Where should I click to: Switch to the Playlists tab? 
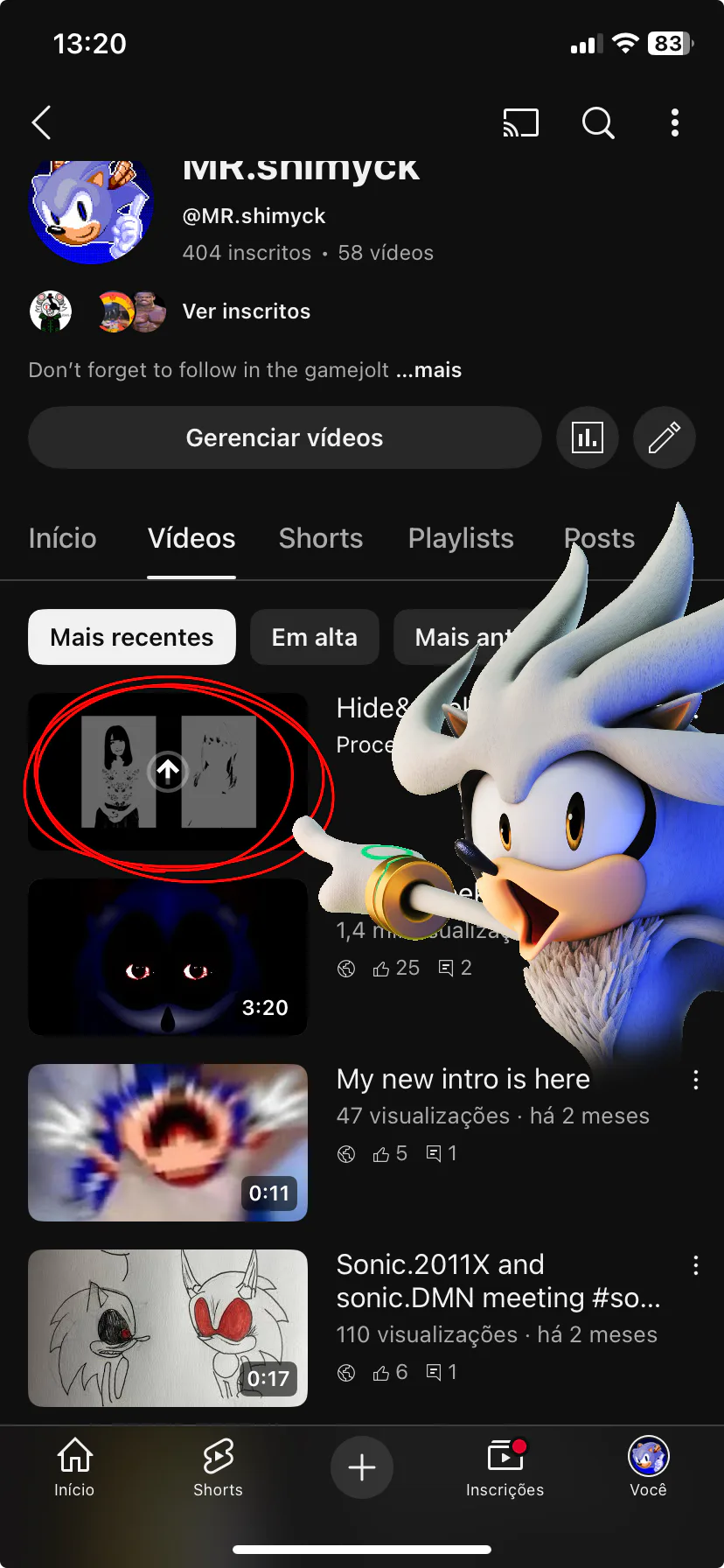tap(461, 538)
